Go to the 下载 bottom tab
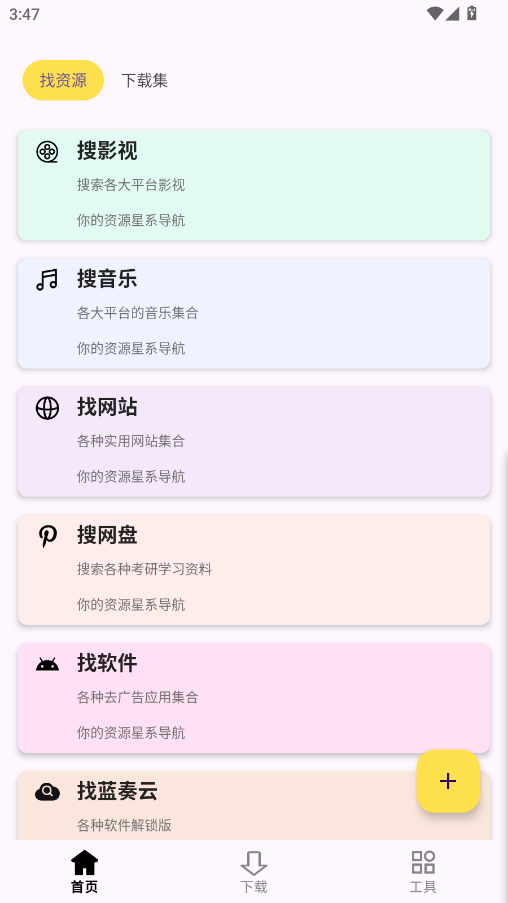 pyautogui.click(x=254, y=871)
